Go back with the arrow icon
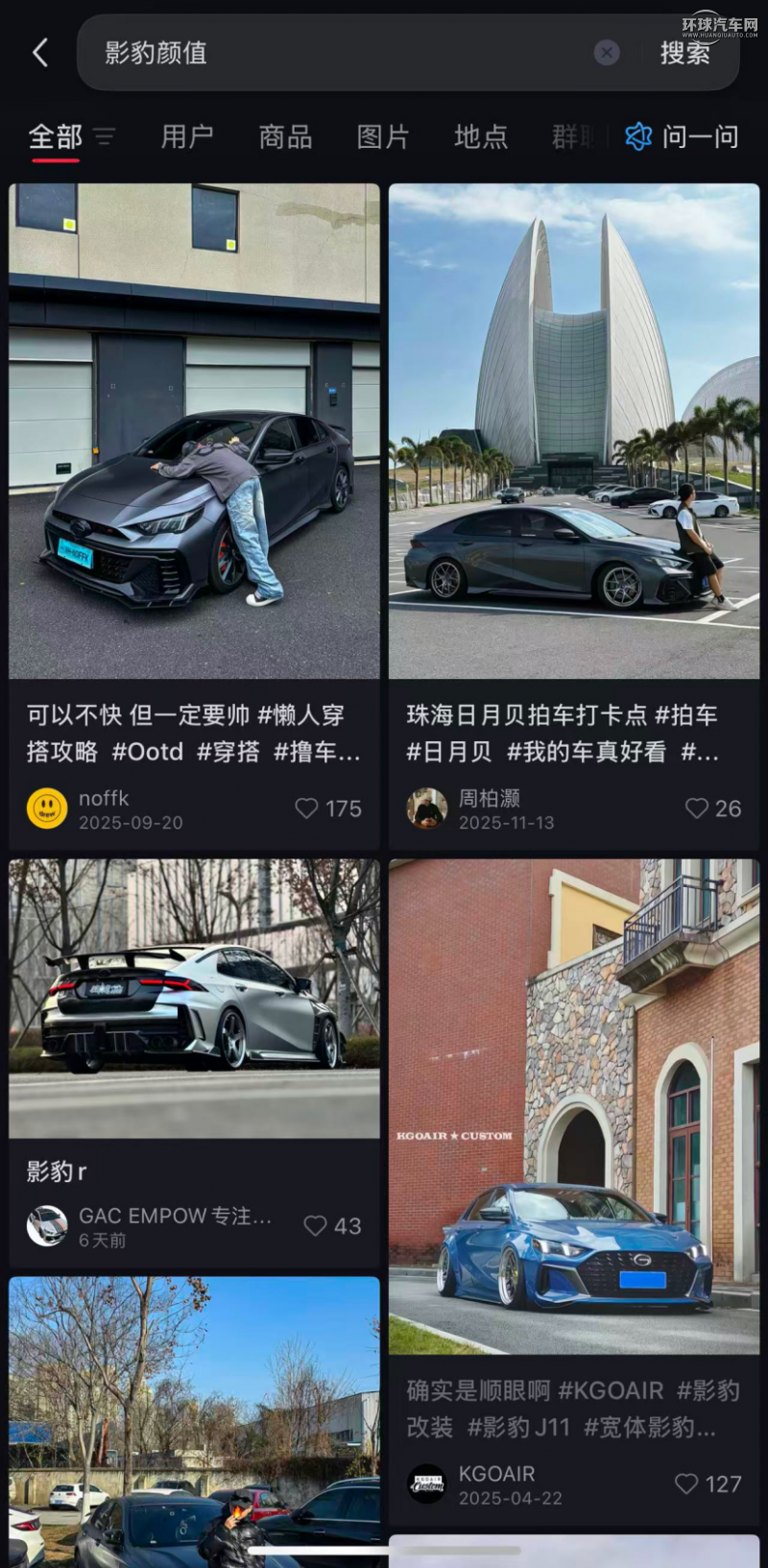Image resolution: width=768 pixels, height=1568 pixels. click(x=40, y=53)
